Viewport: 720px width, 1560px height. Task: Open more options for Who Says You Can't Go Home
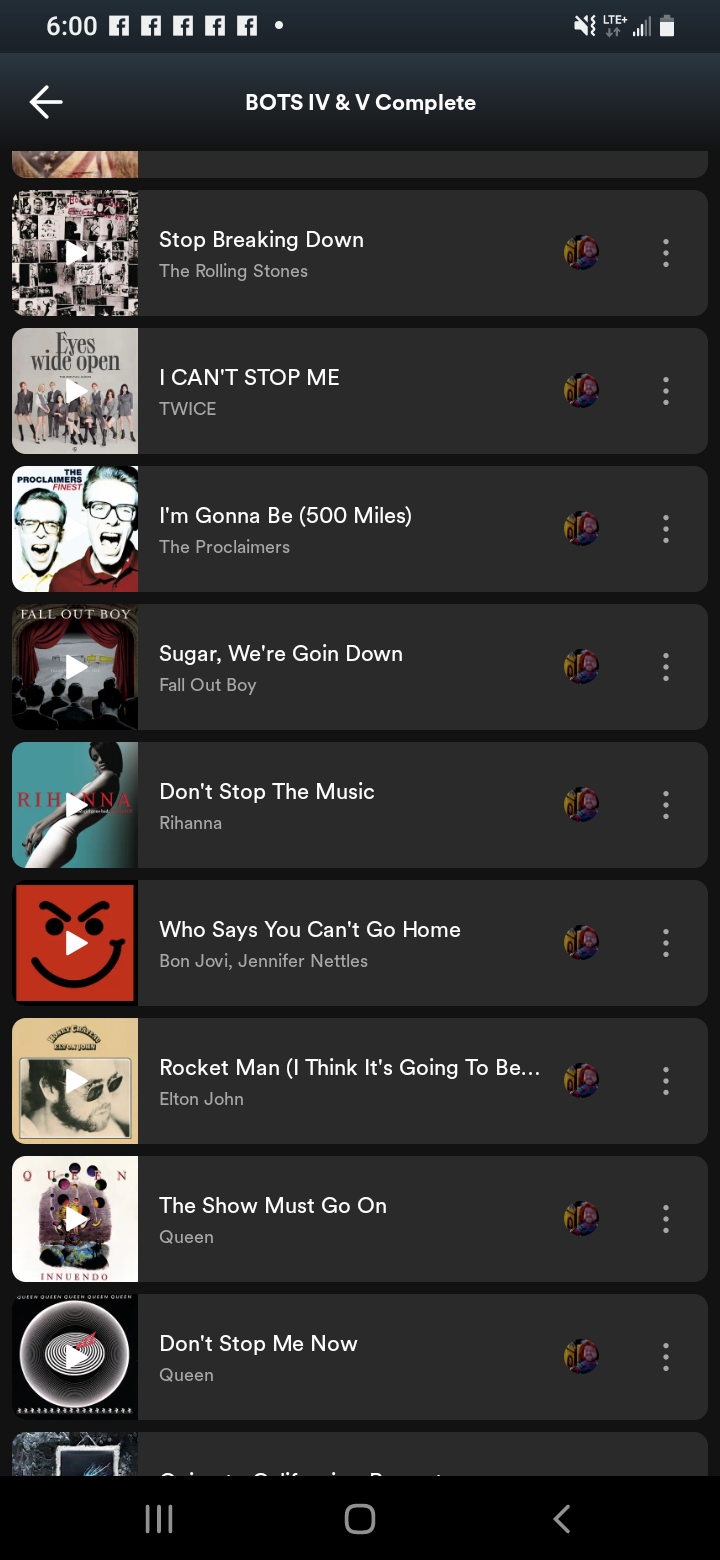click(665, 943)
